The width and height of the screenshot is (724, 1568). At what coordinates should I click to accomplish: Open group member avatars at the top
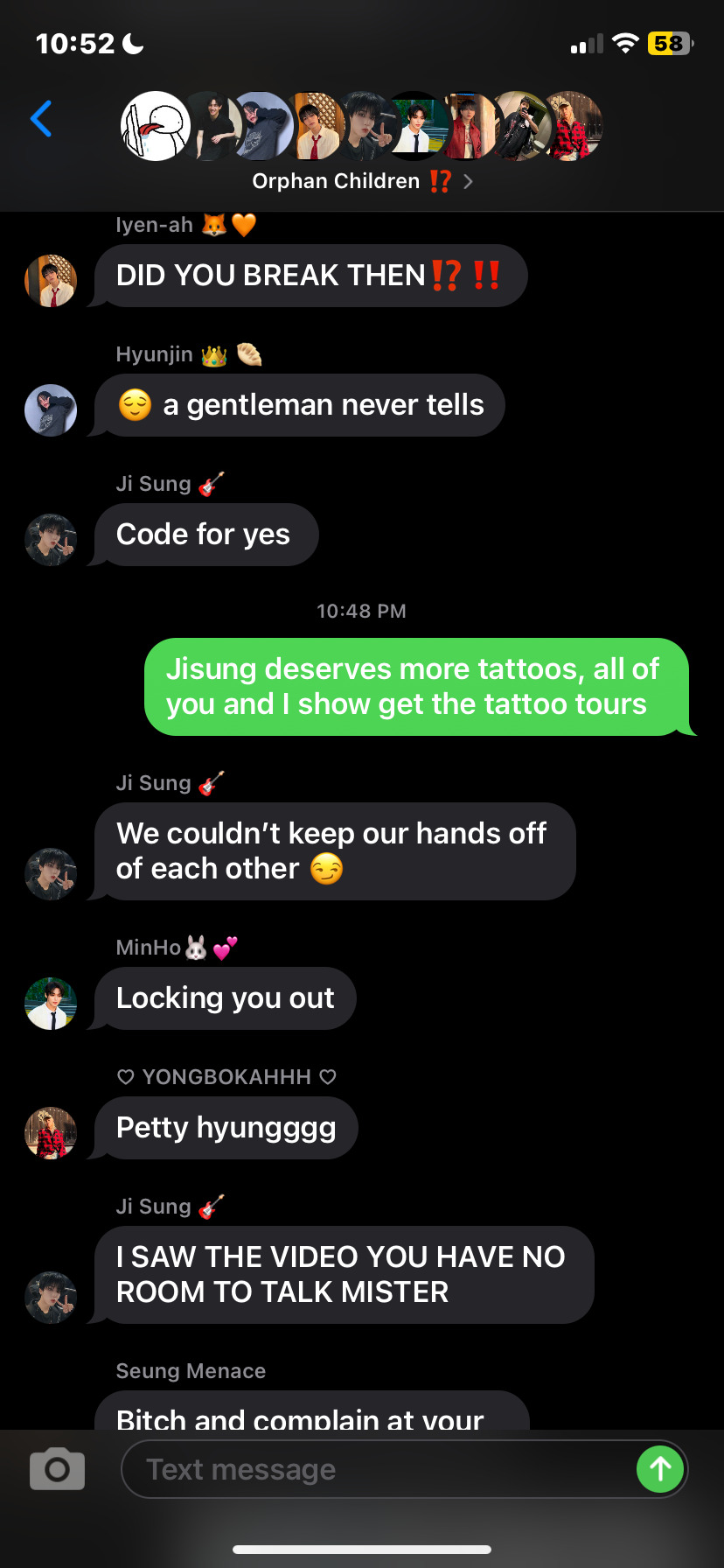361,126
